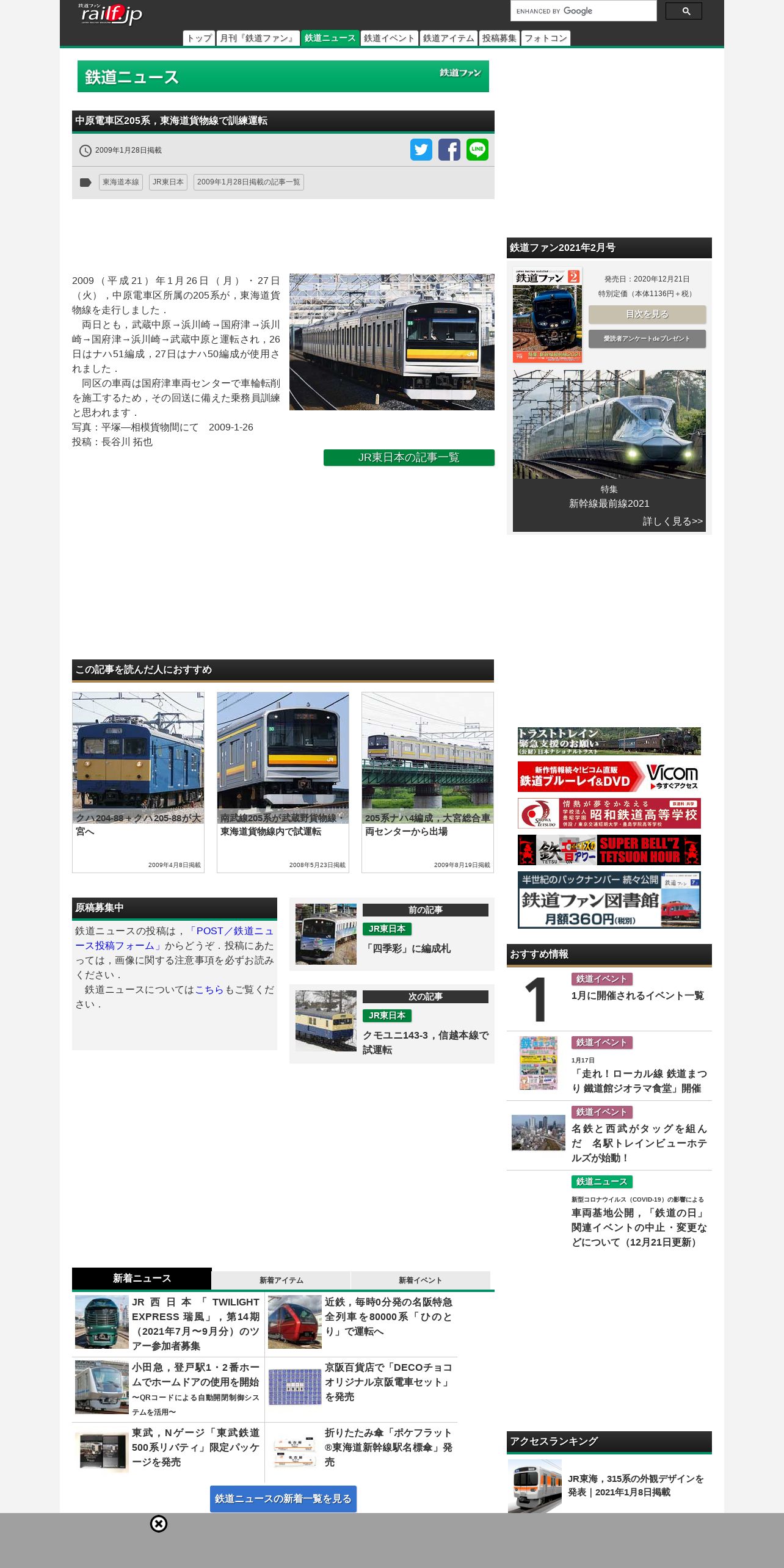This screenshot has width=784, height=1568.
Task: Share the article on Twitter
Action: click(421, 150)
